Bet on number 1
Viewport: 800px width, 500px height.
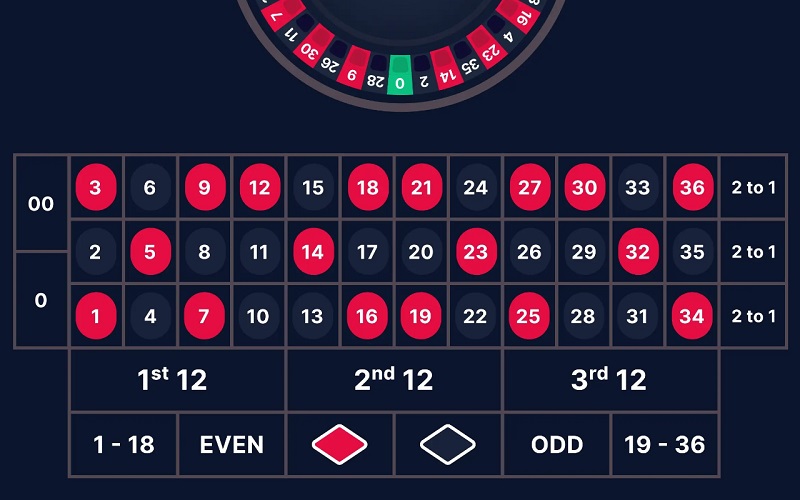(95, 316)
